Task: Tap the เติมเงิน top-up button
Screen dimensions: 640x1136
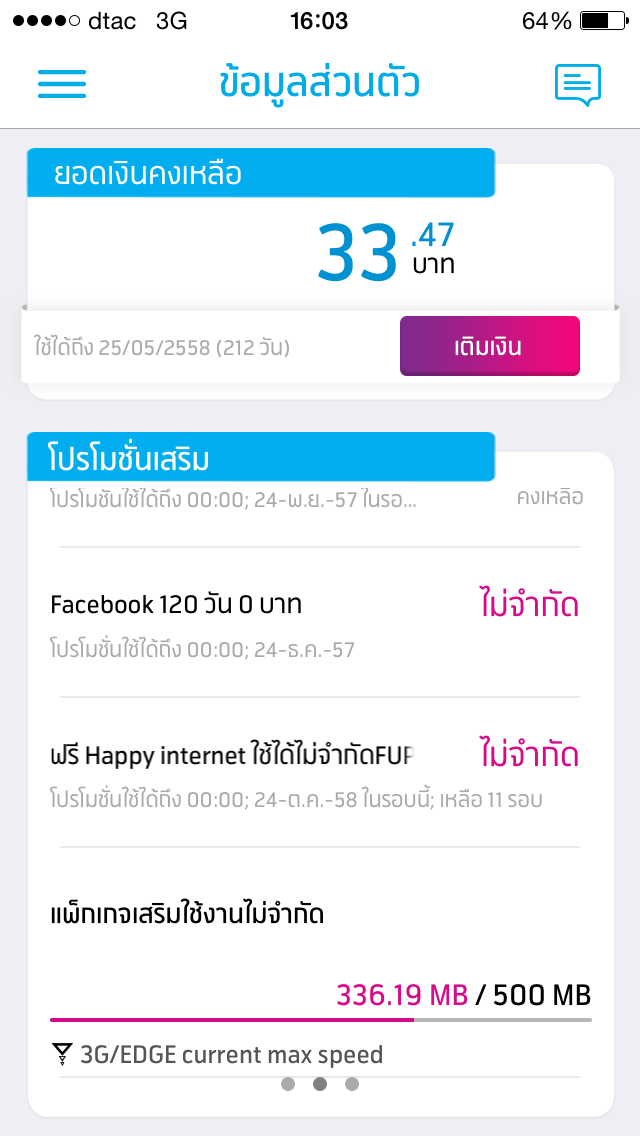Action: 489,346
